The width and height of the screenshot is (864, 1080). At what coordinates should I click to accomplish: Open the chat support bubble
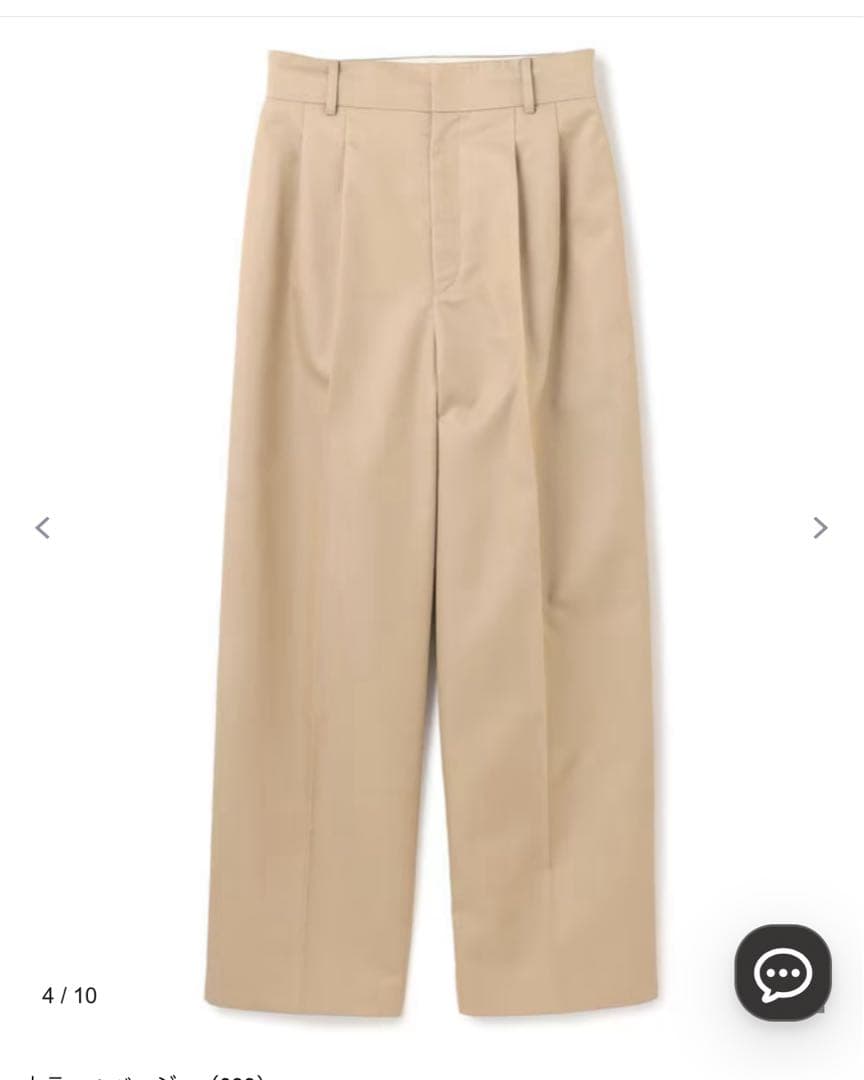[x=783, y=972]
